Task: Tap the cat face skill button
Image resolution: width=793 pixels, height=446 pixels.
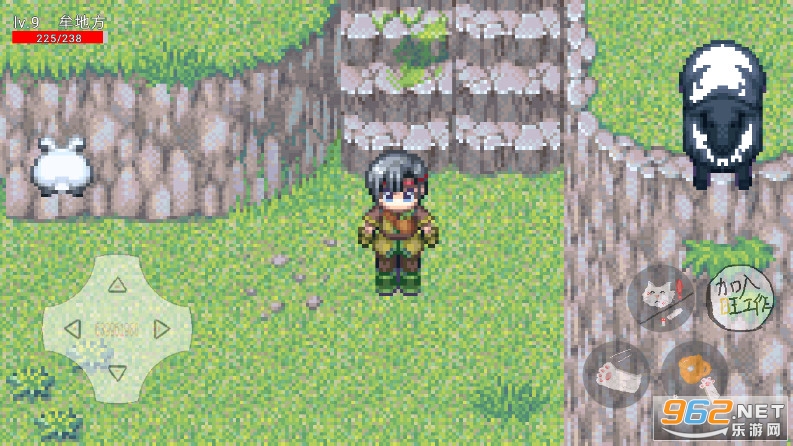Action: [x=661, y=298]
